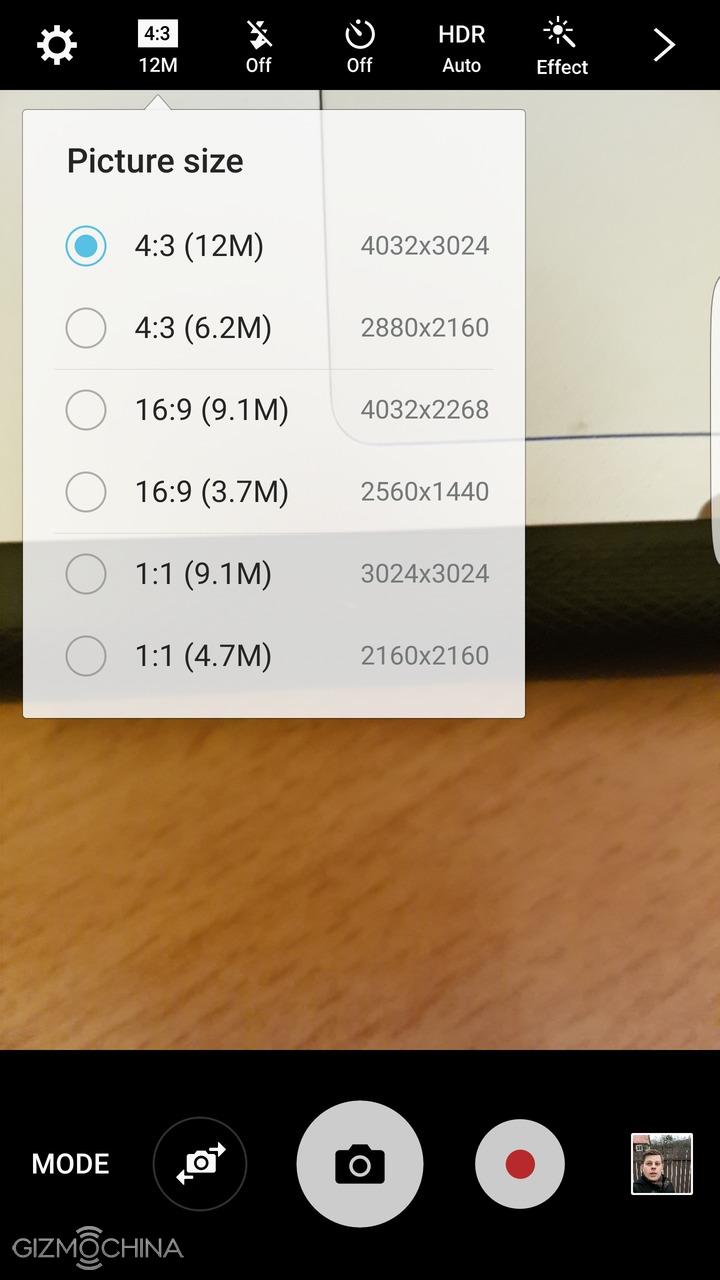
Task: Open the last photo thumbnail
Action: coord(662,1164)
